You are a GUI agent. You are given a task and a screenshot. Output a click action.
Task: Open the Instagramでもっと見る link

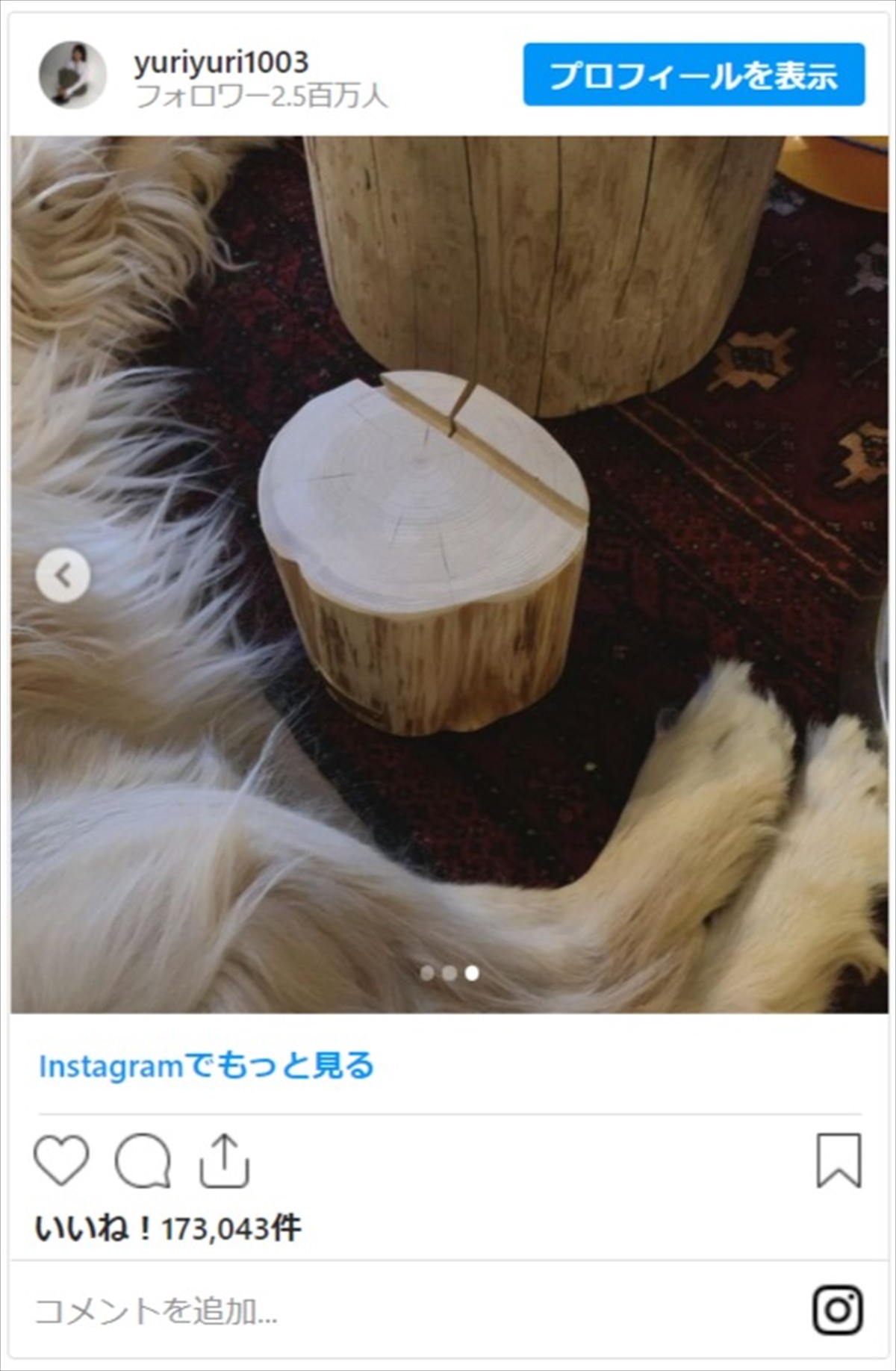click(x=206, y=1066)
